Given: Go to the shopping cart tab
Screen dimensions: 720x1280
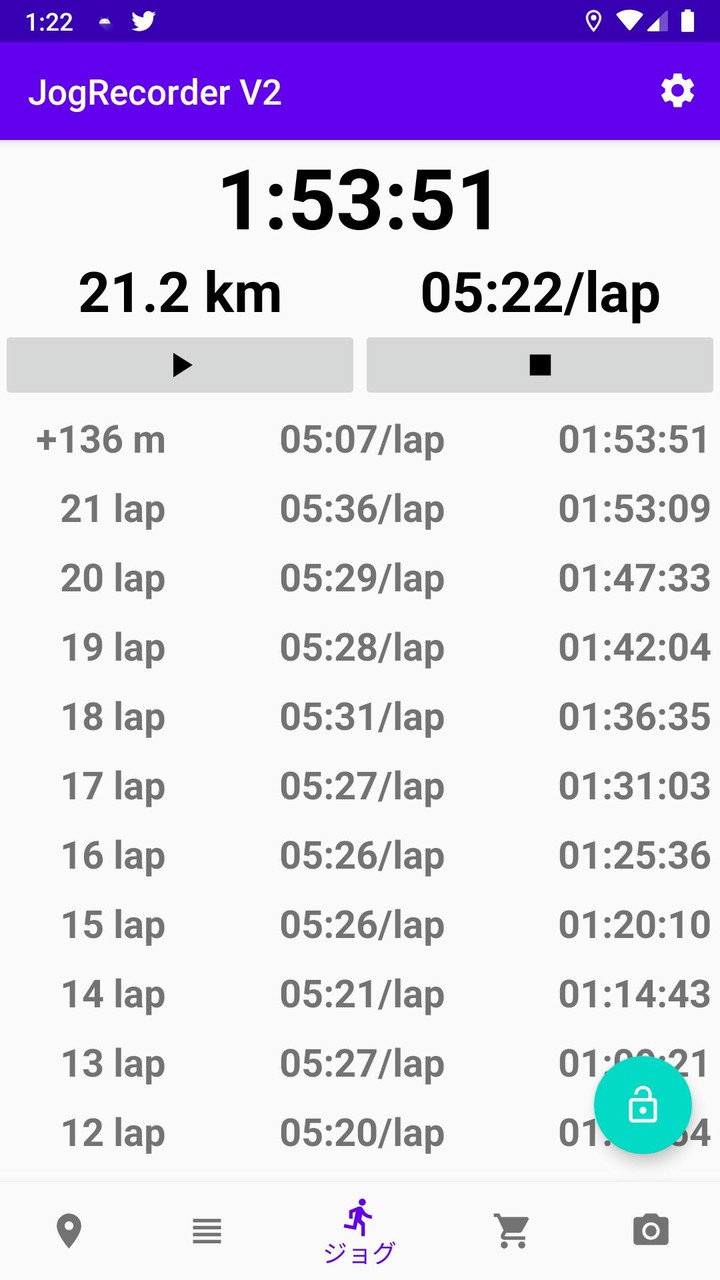Looking at the screenshot, I should tap(512, 1231).
